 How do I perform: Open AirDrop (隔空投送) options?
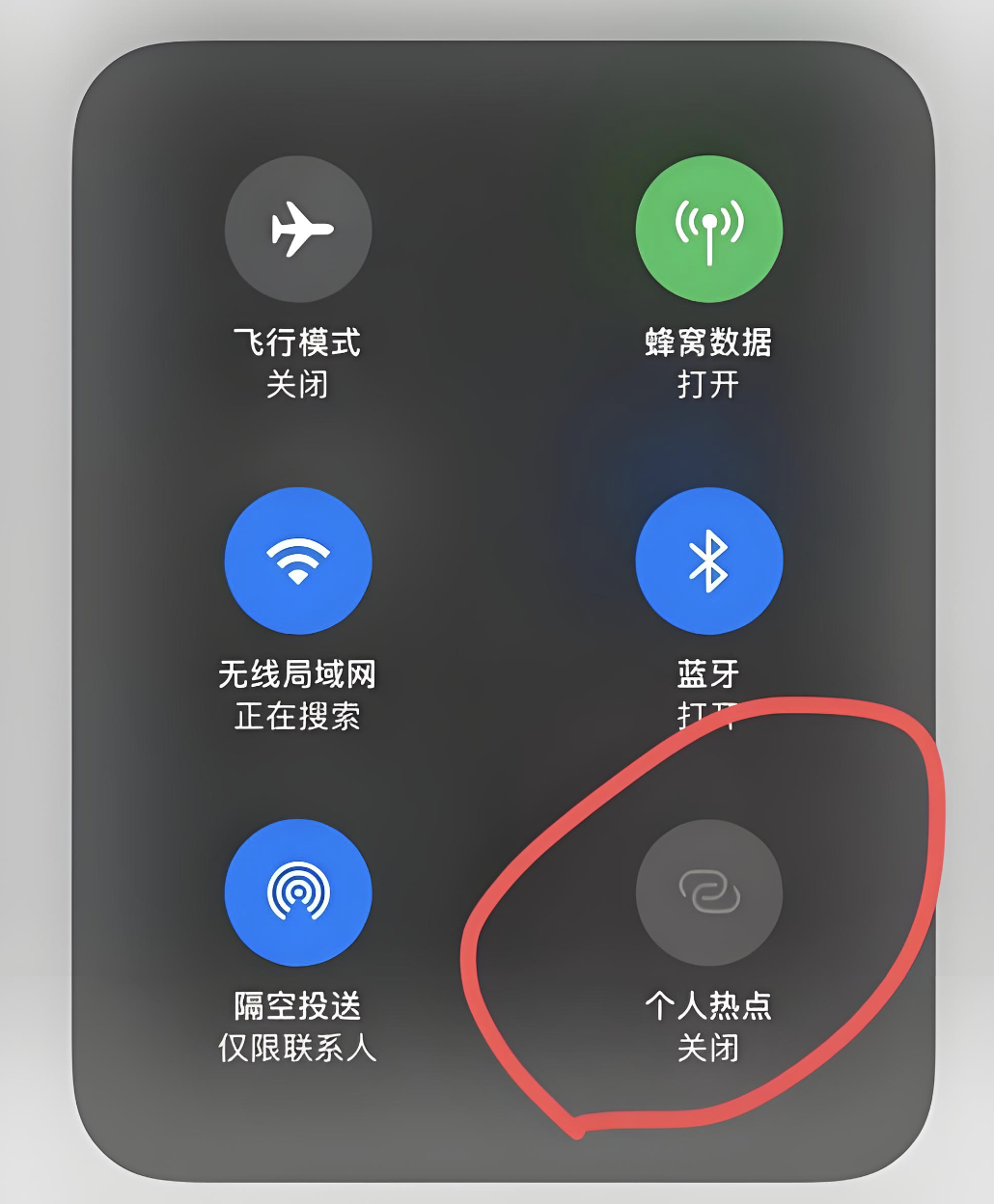point(297,892)
